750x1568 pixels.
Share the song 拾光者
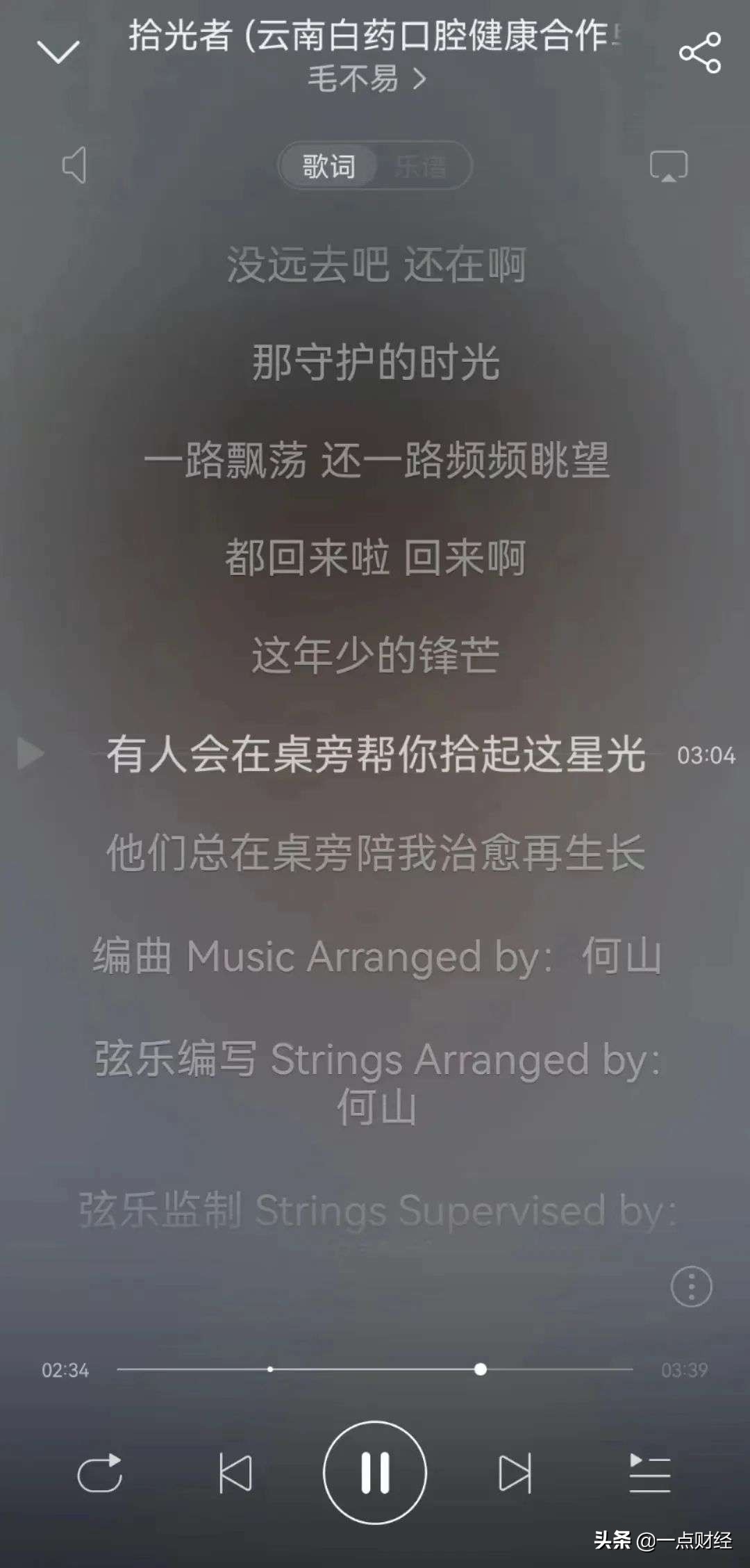point(699,53)
